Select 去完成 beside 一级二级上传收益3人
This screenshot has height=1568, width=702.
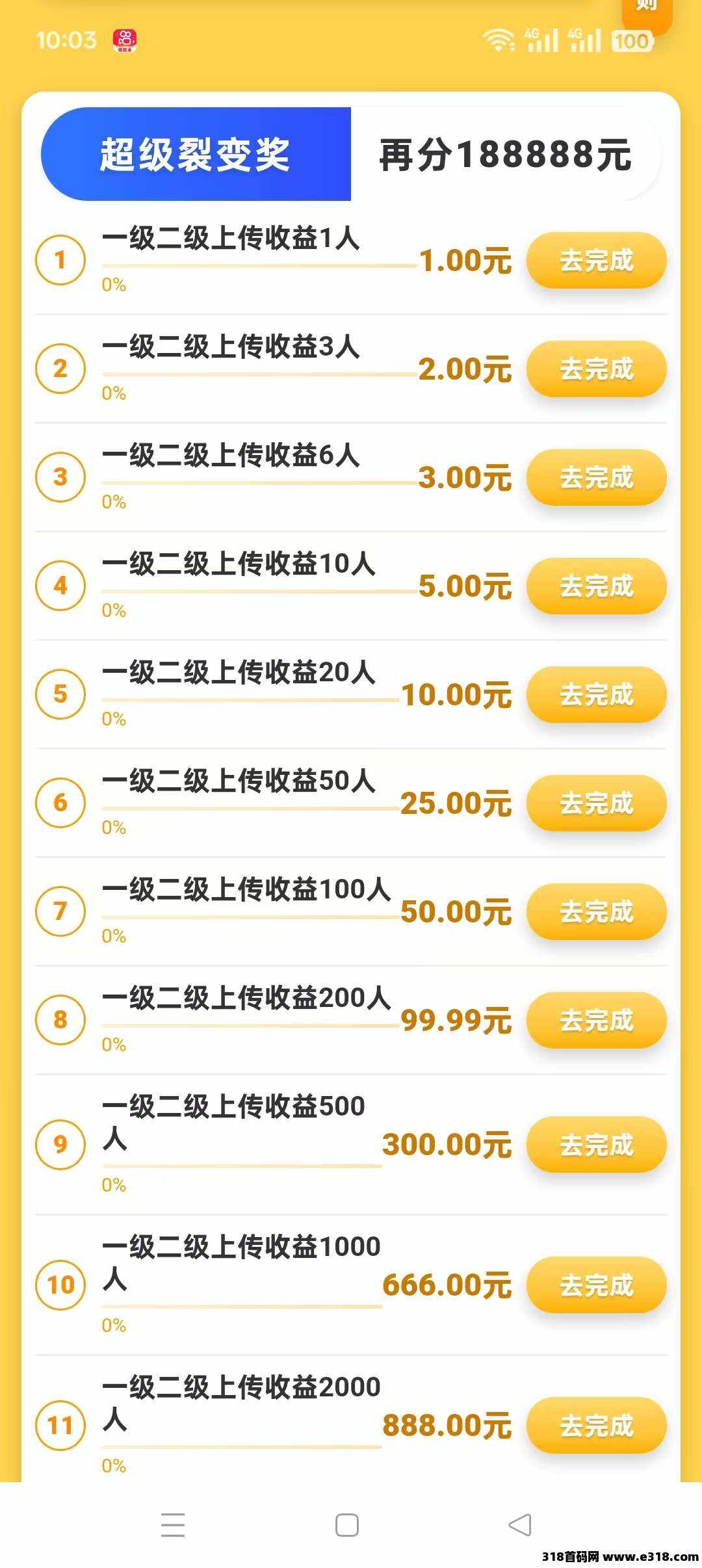point(596,369)
